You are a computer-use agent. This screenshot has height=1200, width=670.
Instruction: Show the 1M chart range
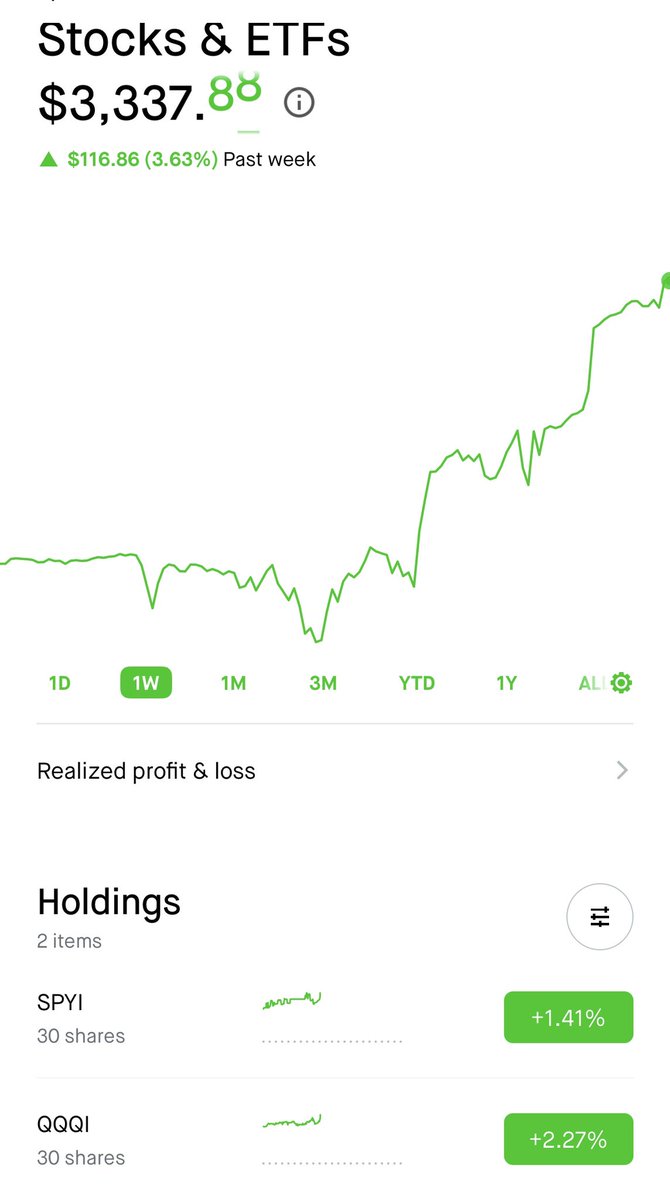(233, 683)
